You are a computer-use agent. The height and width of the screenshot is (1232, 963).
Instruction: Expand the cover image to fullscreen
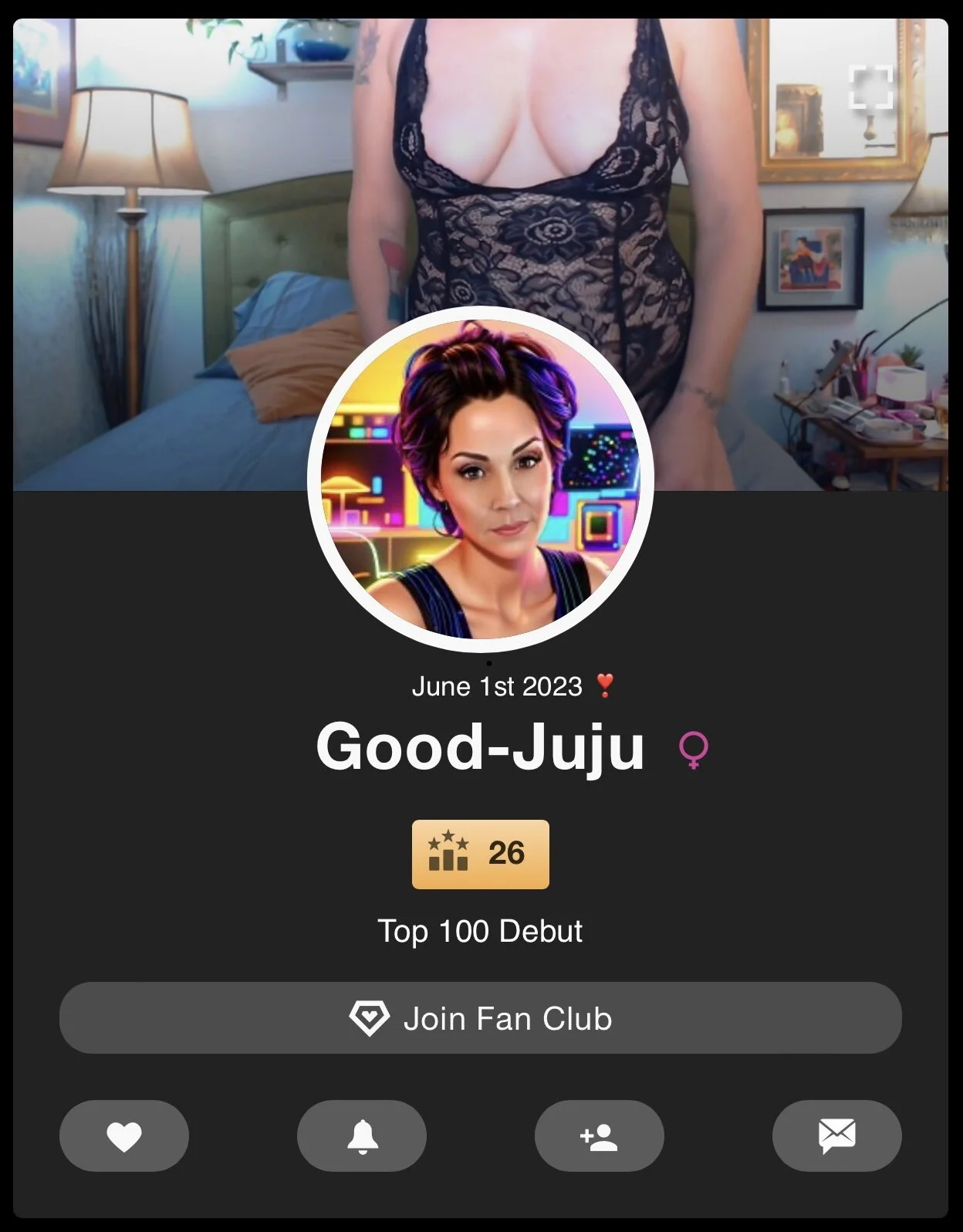[870, 87]
